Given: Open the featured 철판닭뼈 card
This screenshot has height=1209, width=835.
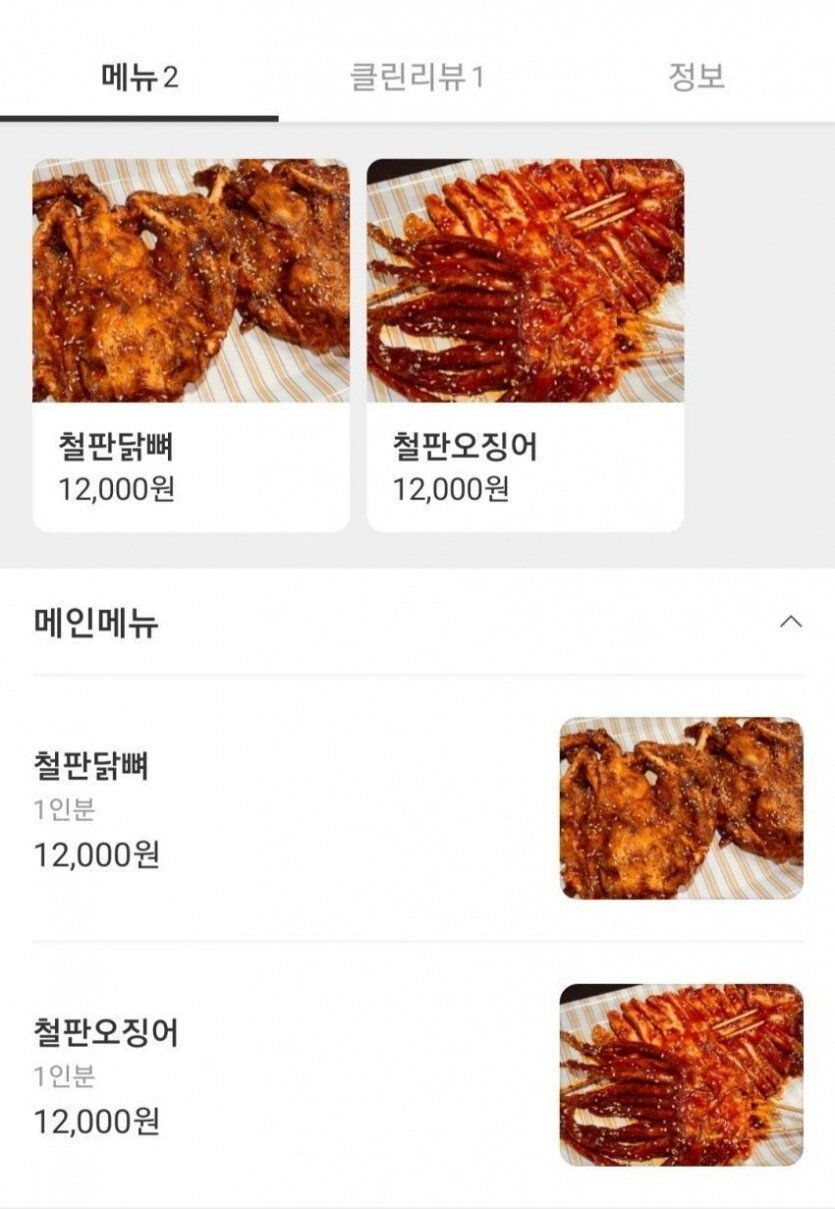Looking at the screenshot, I should pyautogui.click(x=191, y=345).
